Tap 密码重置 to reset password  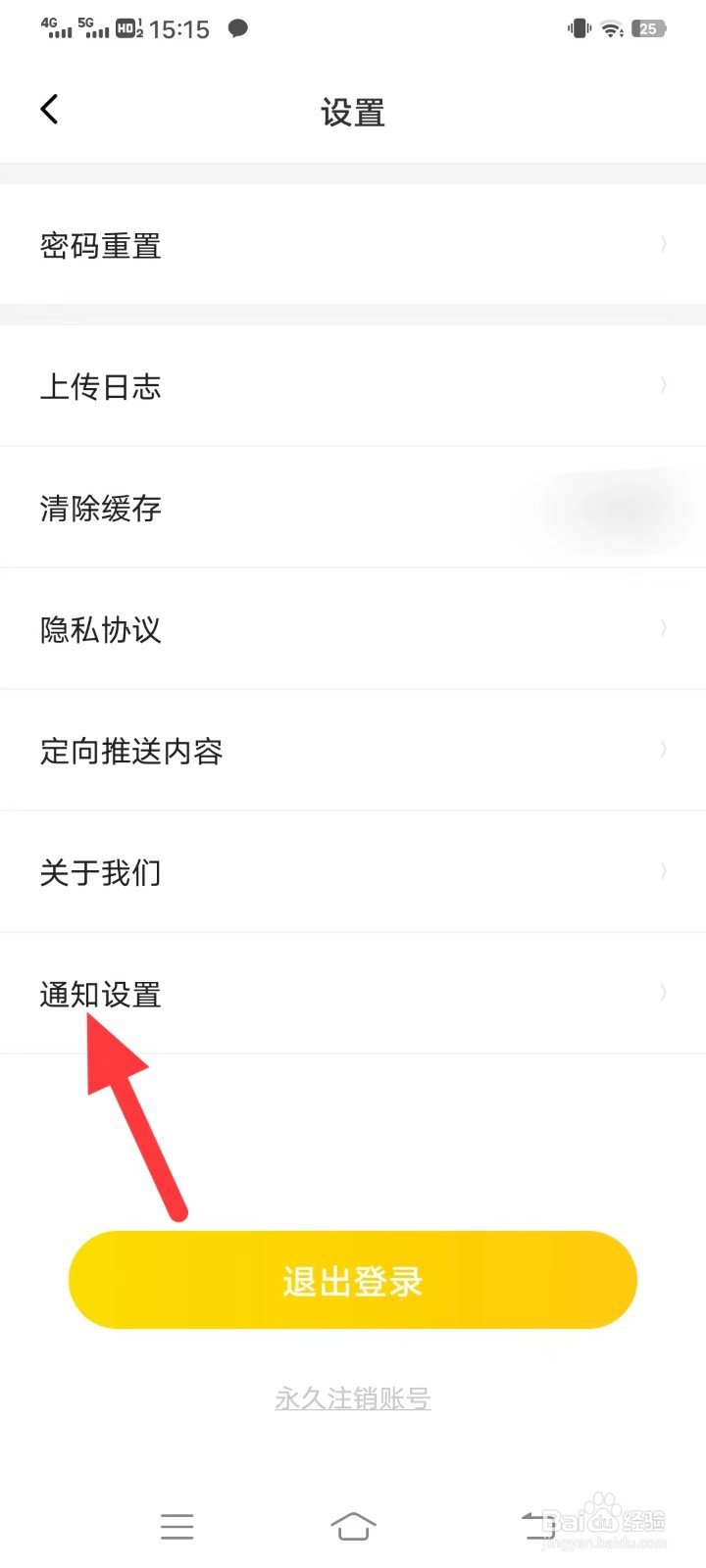click(x=99, y=244)
